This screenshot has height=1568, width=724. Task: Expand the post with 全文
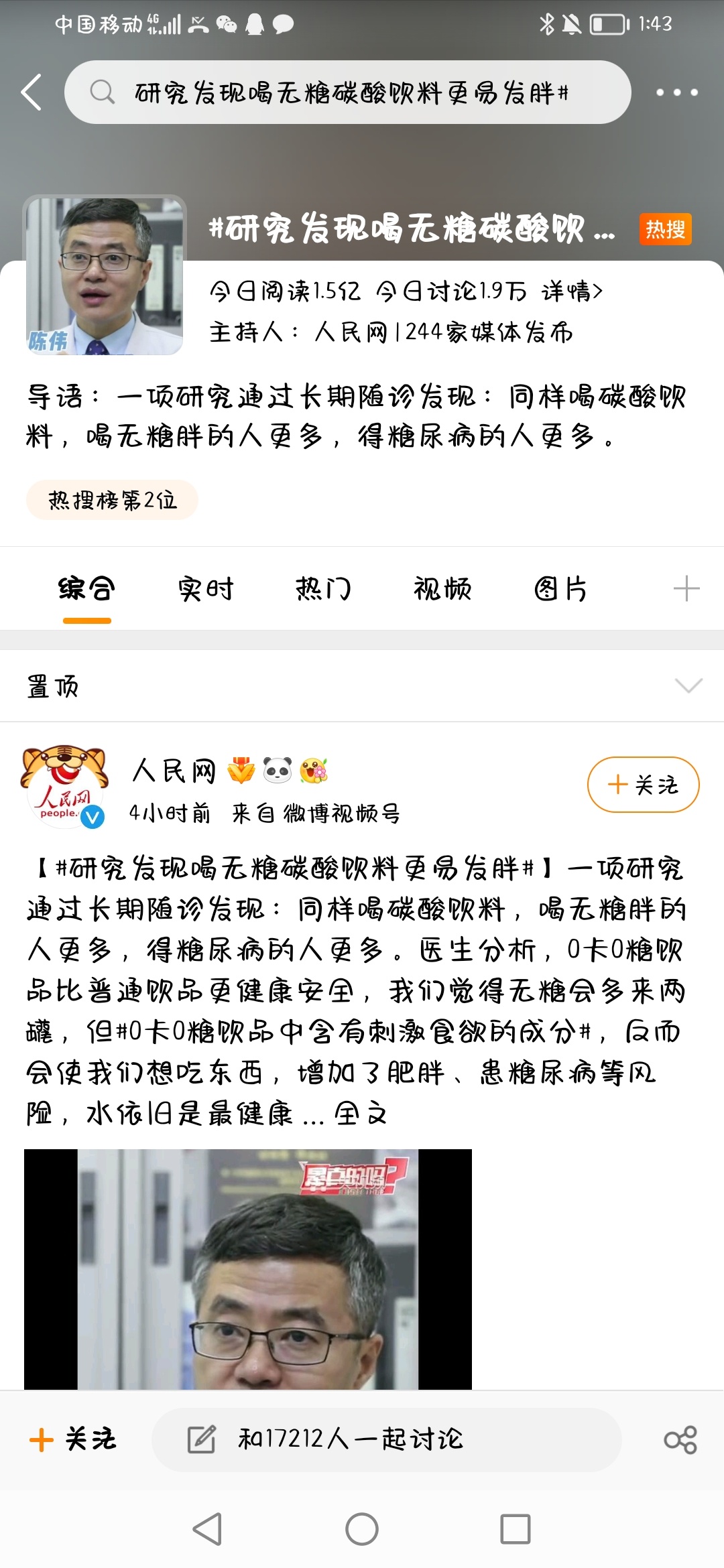(361, 1114)
